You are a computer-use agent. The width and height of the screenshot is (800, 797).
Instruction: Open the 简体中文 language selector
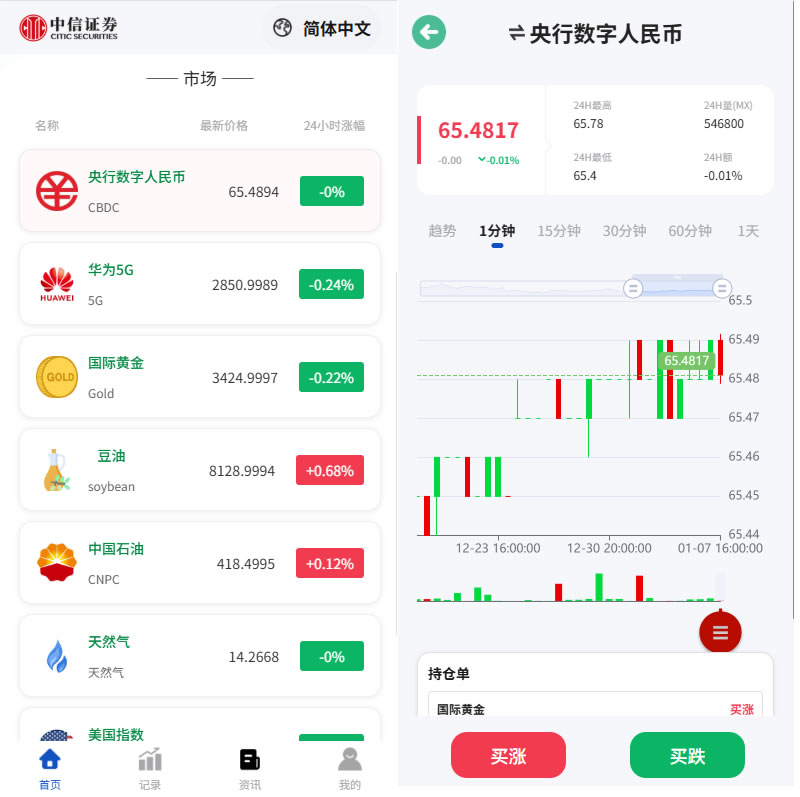[322, 29]
